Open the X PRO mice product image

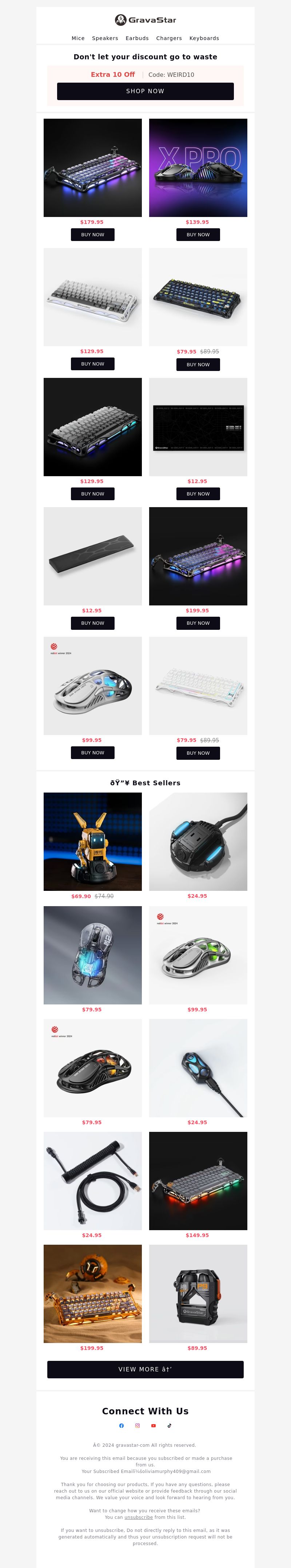[198, 167]
